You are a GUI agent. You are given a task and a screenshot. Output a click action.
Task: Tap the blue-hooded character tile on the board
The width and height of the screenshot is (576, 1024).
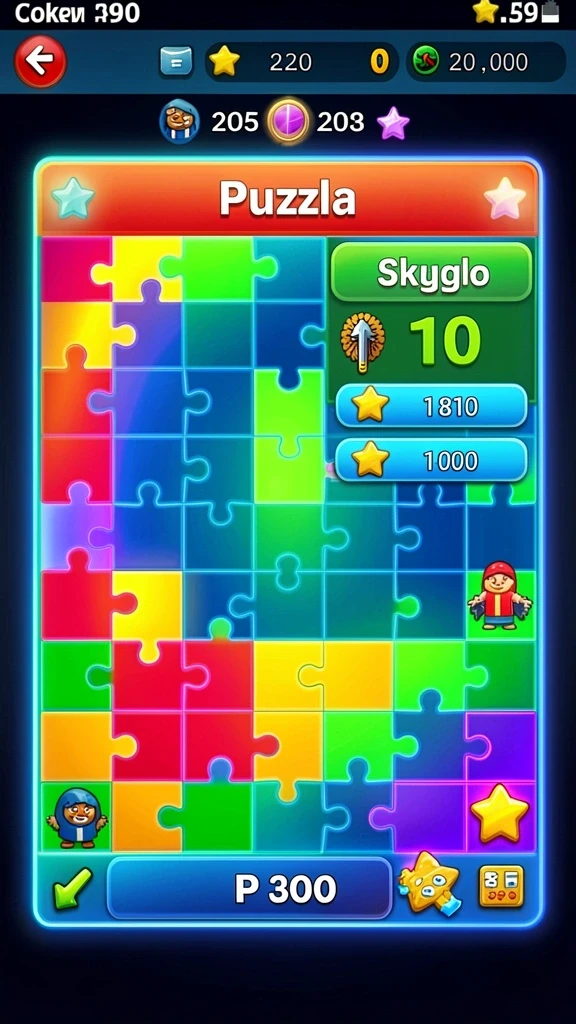tap(77, 818)
